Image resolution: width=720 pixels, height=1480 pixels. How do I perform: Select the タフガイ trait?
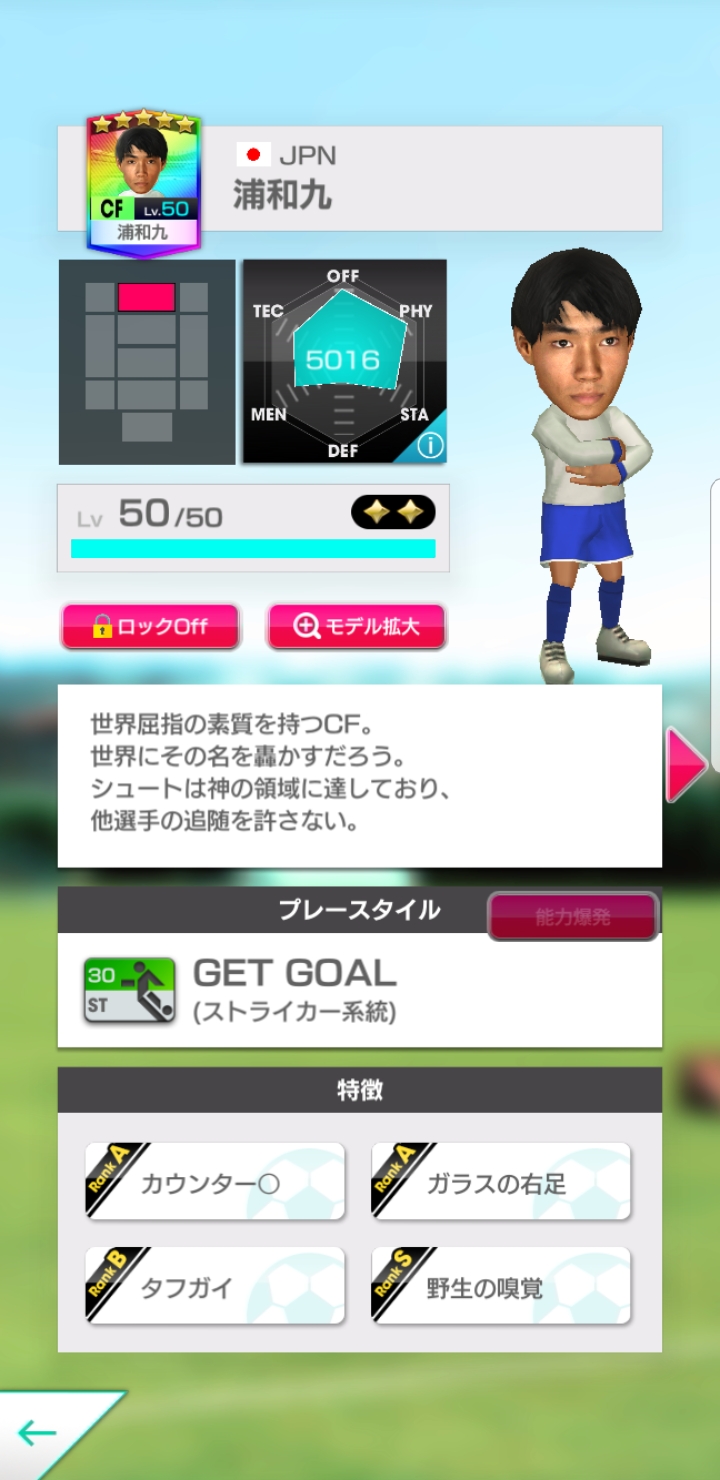coord(215,1286)
